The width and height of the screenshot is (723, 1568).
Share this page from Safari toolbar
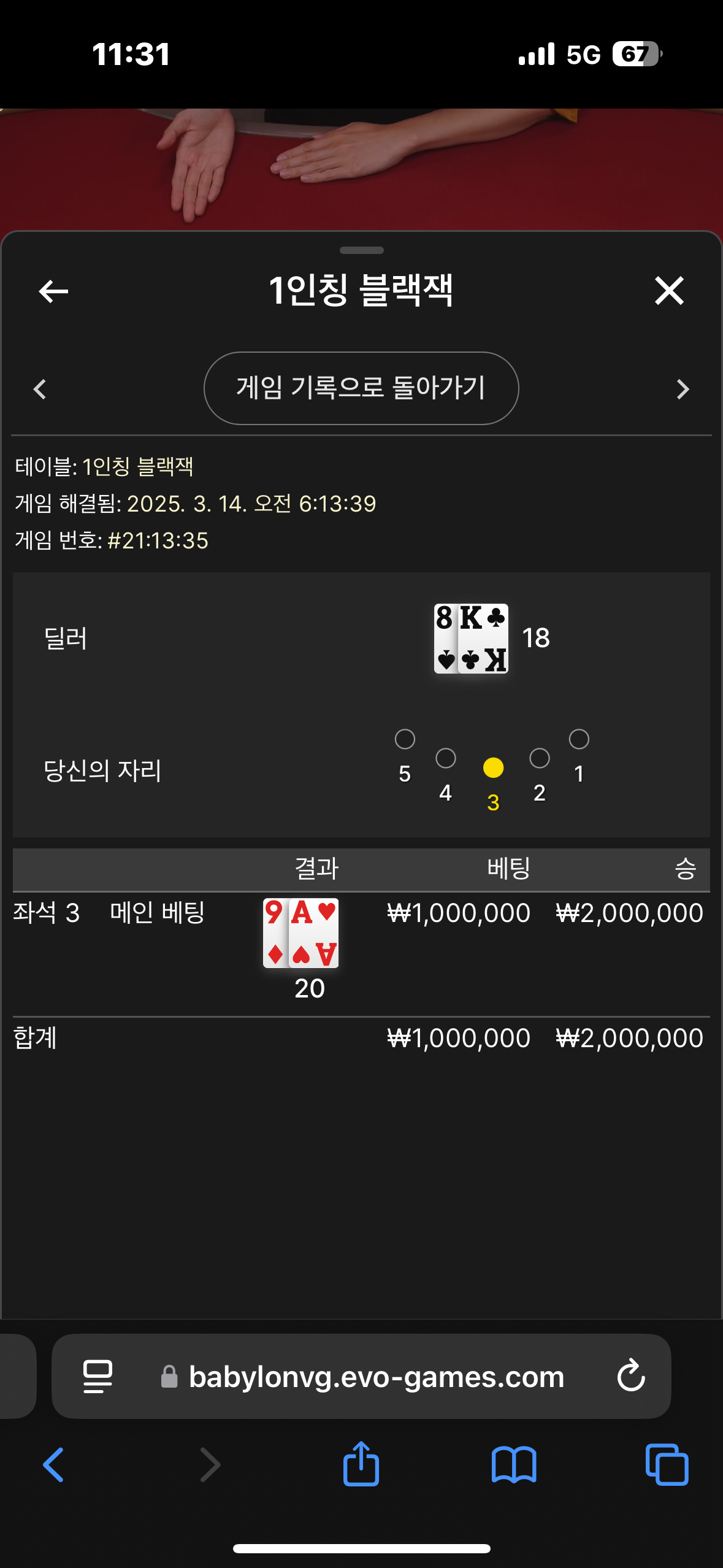[x=361, y=1464]
